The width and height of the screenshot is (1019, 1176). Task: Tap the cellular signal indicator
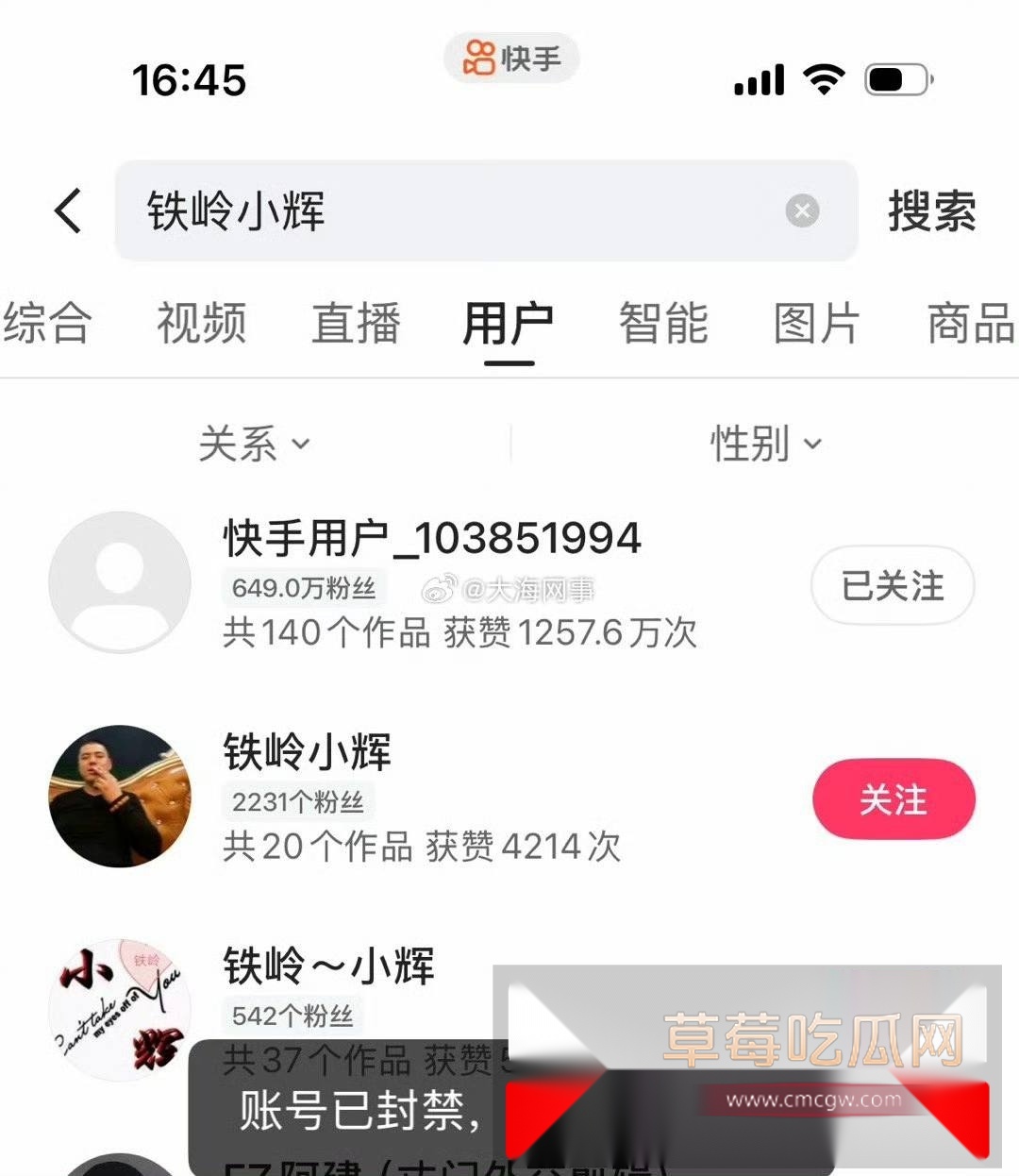760,81
